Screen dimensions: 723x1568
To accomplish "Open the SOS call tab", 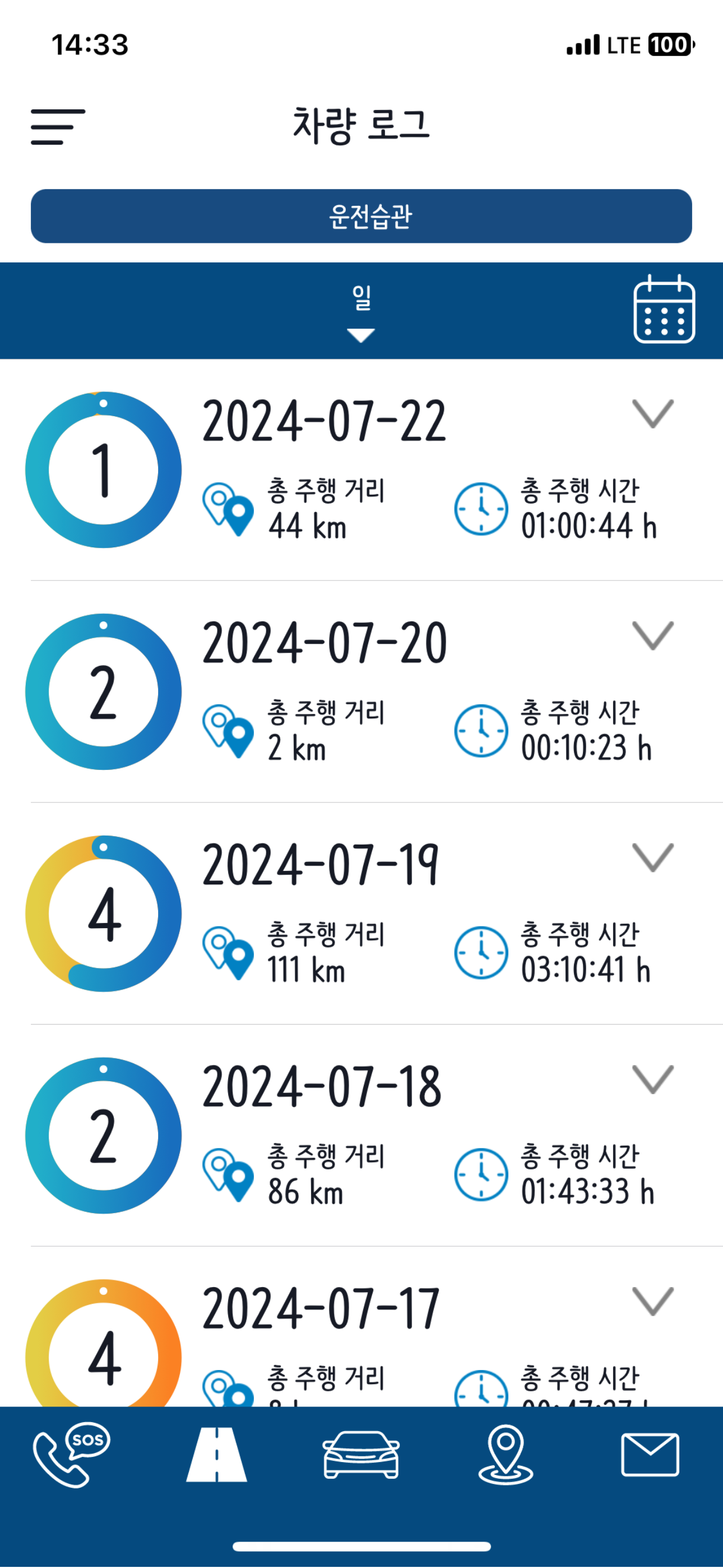I will pos(72,1455).
